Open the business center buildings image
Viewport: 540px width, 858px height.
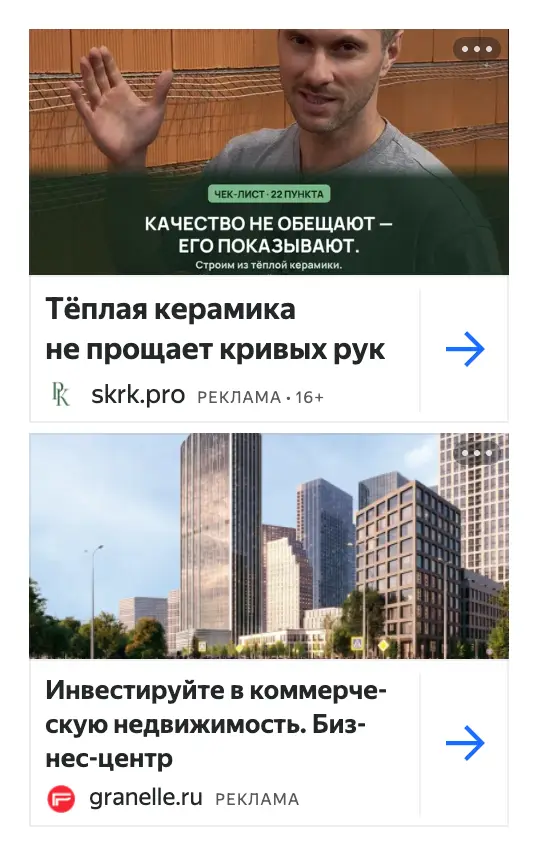269,546
